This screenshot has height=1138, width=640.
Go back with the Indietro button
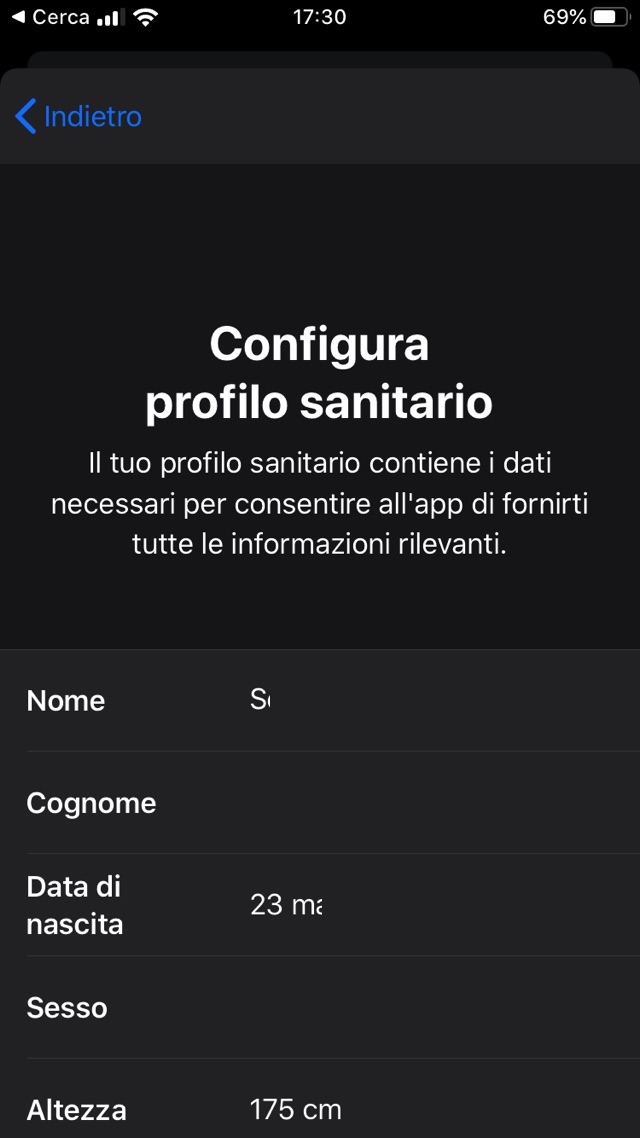(x=78, y=117)
